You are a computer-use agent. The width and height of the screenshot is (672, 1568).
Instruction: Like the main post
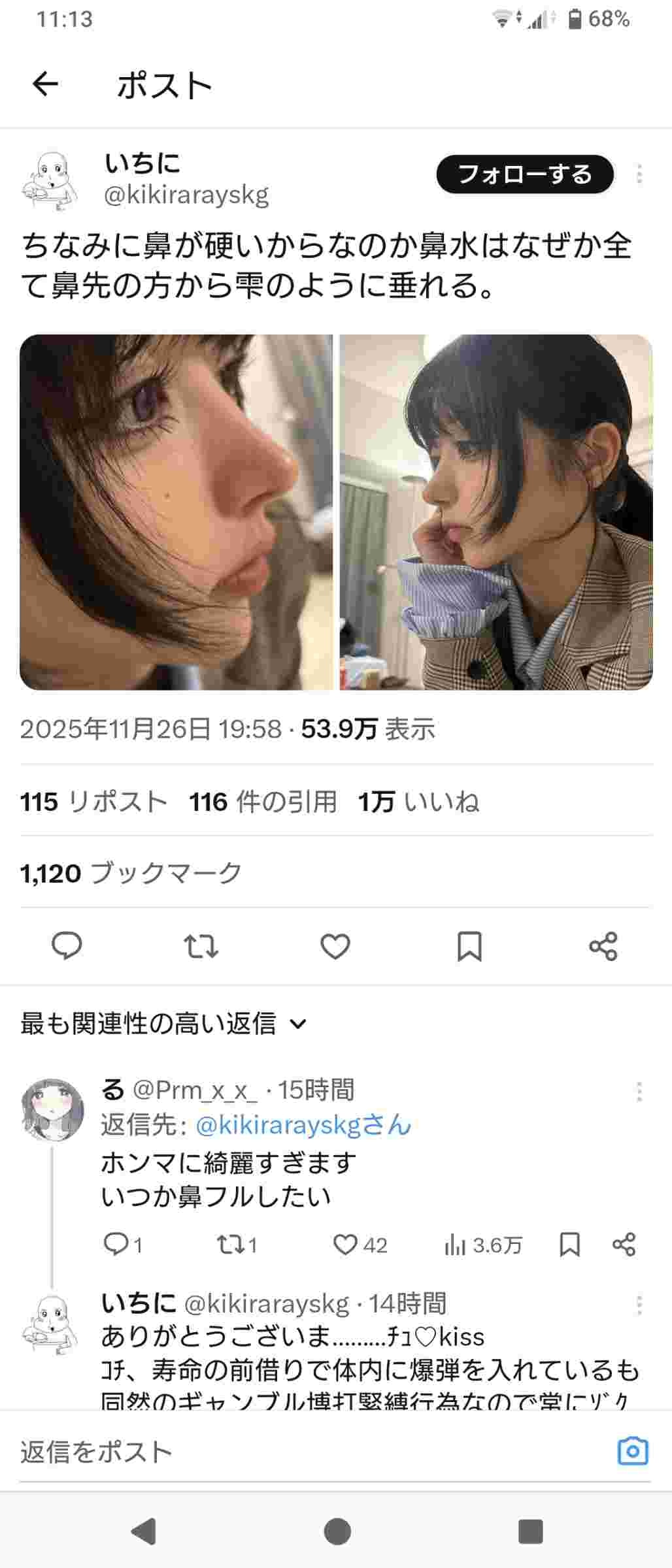pos(335,946)
